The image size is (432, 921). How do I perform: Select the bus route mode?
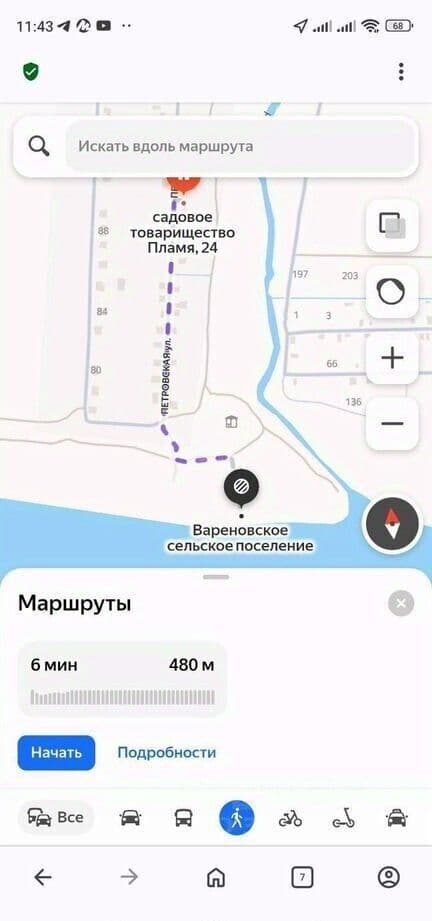pos(183,817)
